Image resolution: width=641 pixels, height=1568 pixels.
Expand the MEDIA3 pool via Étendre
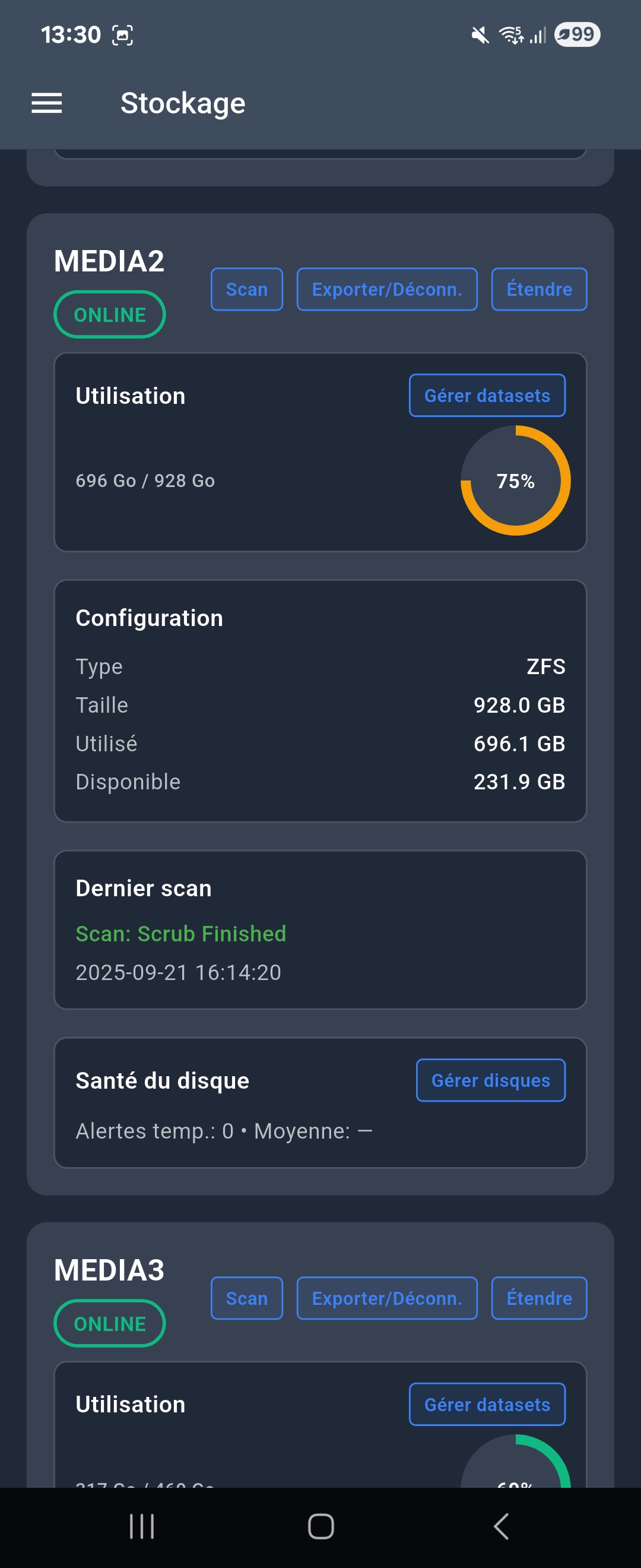pyautogui.click(x=538, y=1298)
